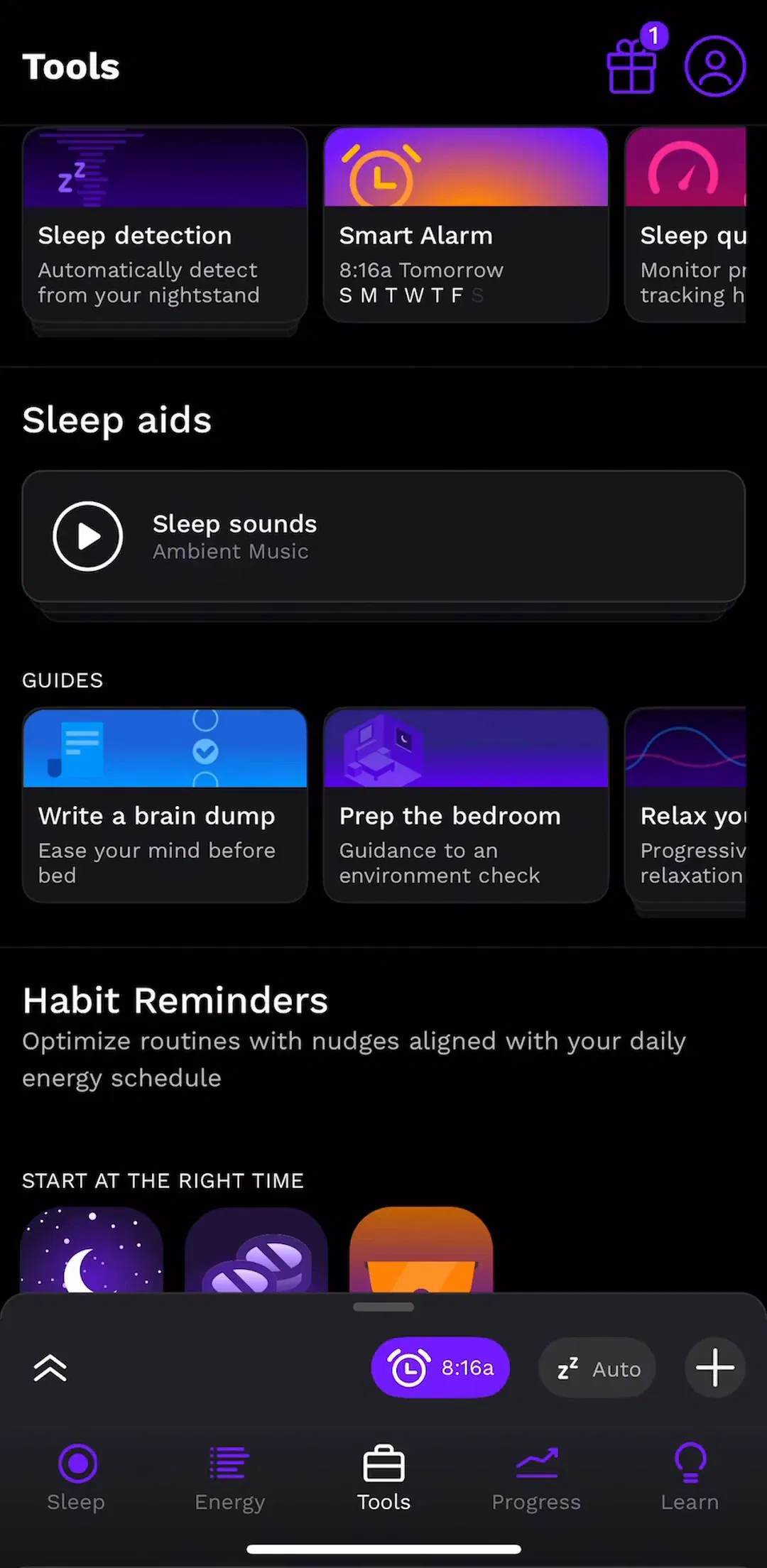The height and width of the screenshot is (1568, 767).
Task: Select the orange habit reminder tile
Action: coord(421,1250)
